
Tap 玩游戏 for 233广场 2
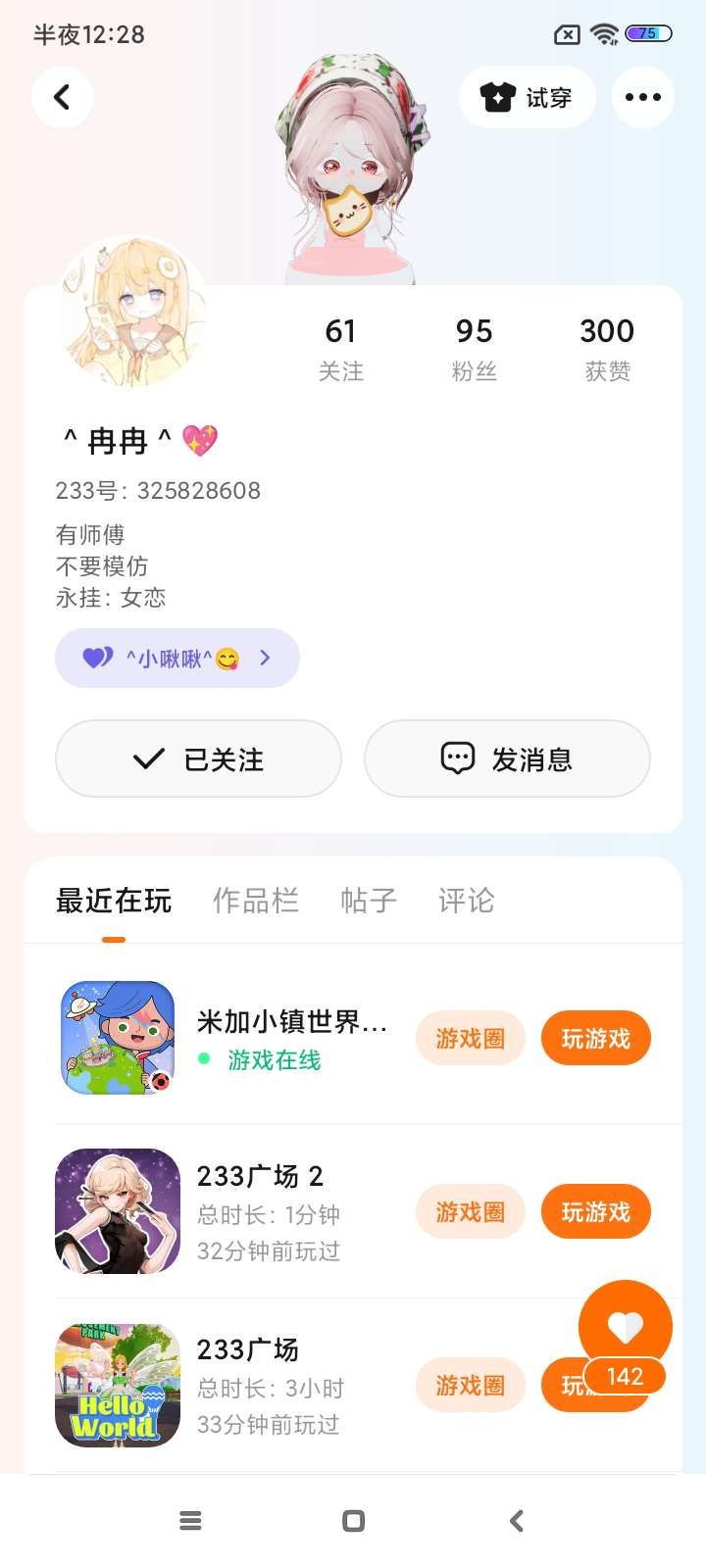tap(595, 1211)
